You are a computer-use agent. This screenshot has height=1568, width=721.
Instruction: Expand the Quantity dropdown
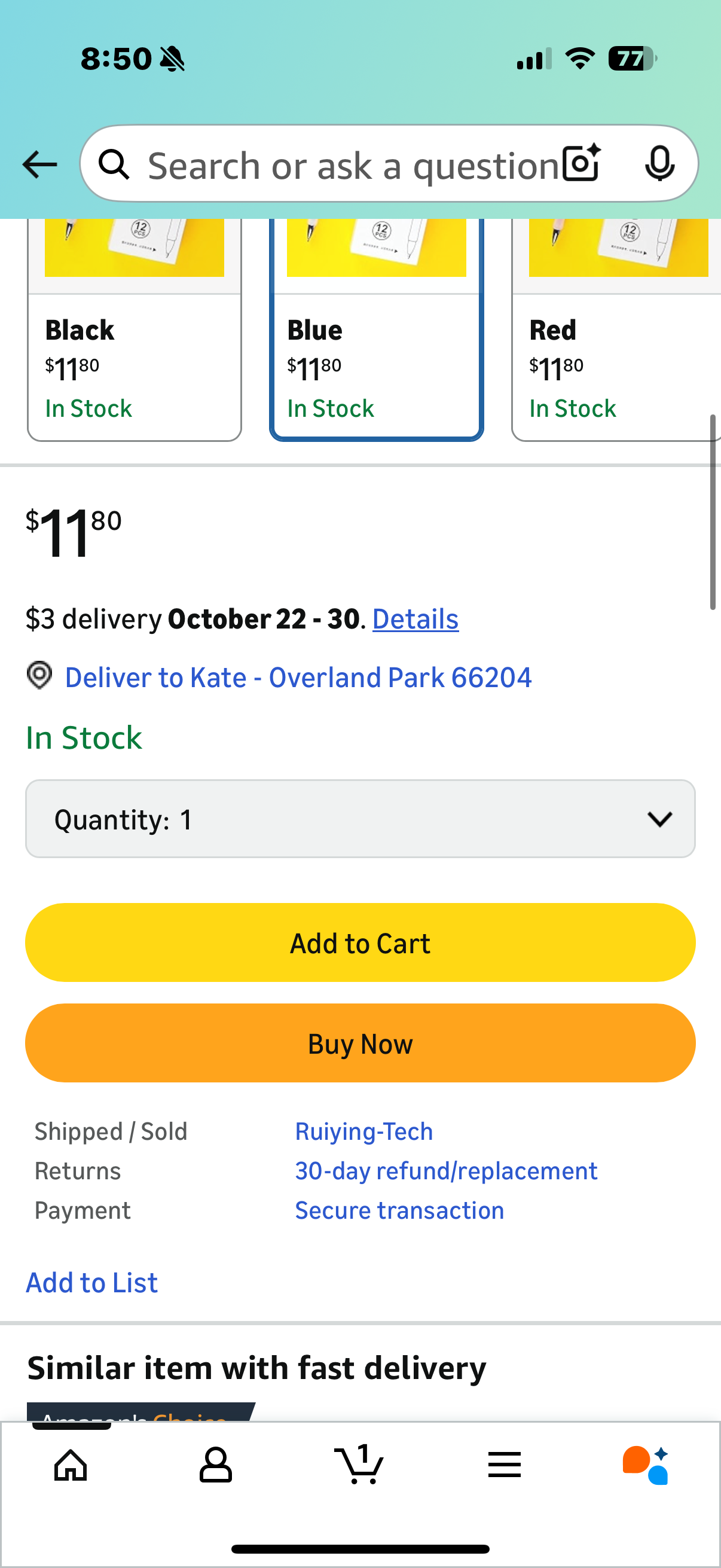tap(360, 819)
